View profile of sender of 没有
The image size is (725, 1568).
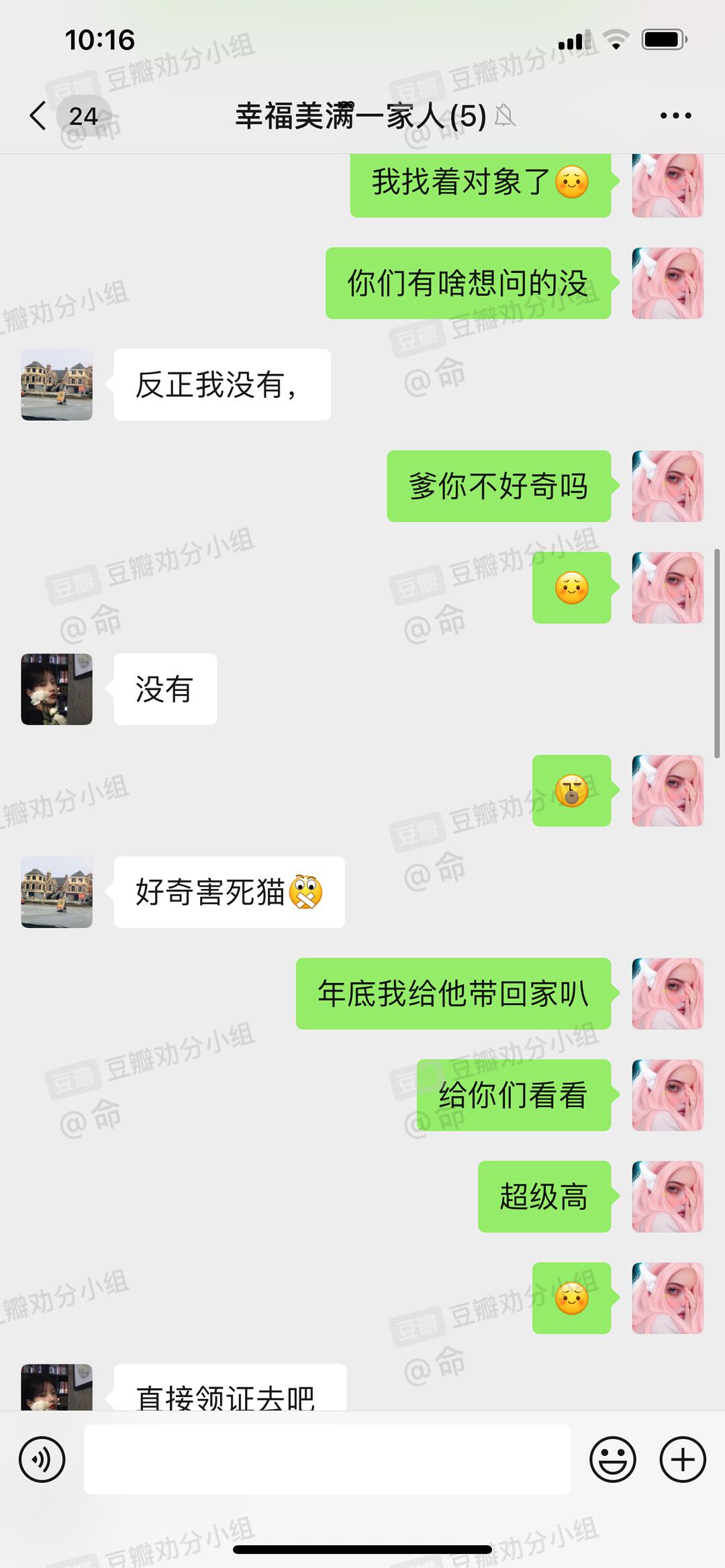57,689
